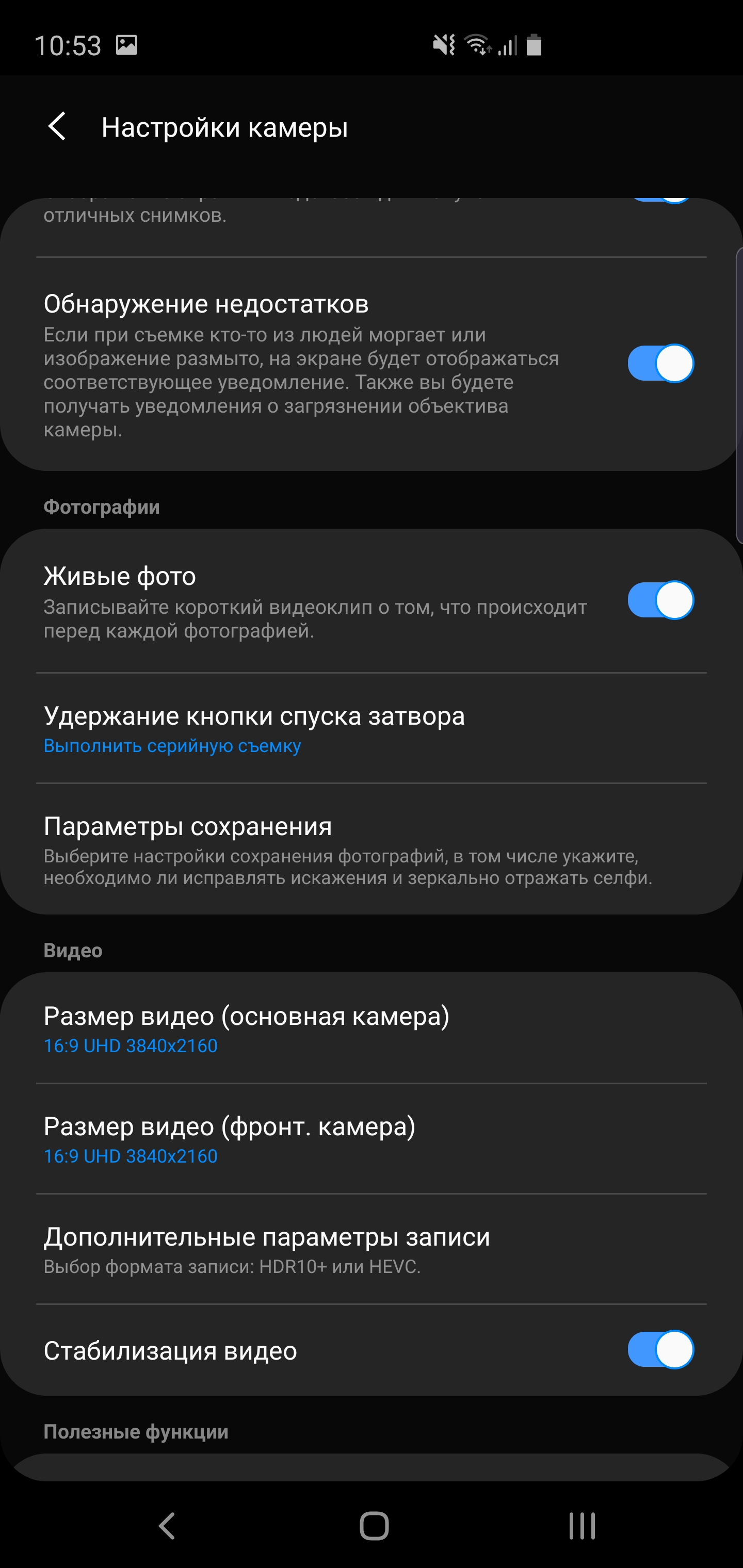Open Удержание кнопки спуска затвора setting

pos(372,728)
